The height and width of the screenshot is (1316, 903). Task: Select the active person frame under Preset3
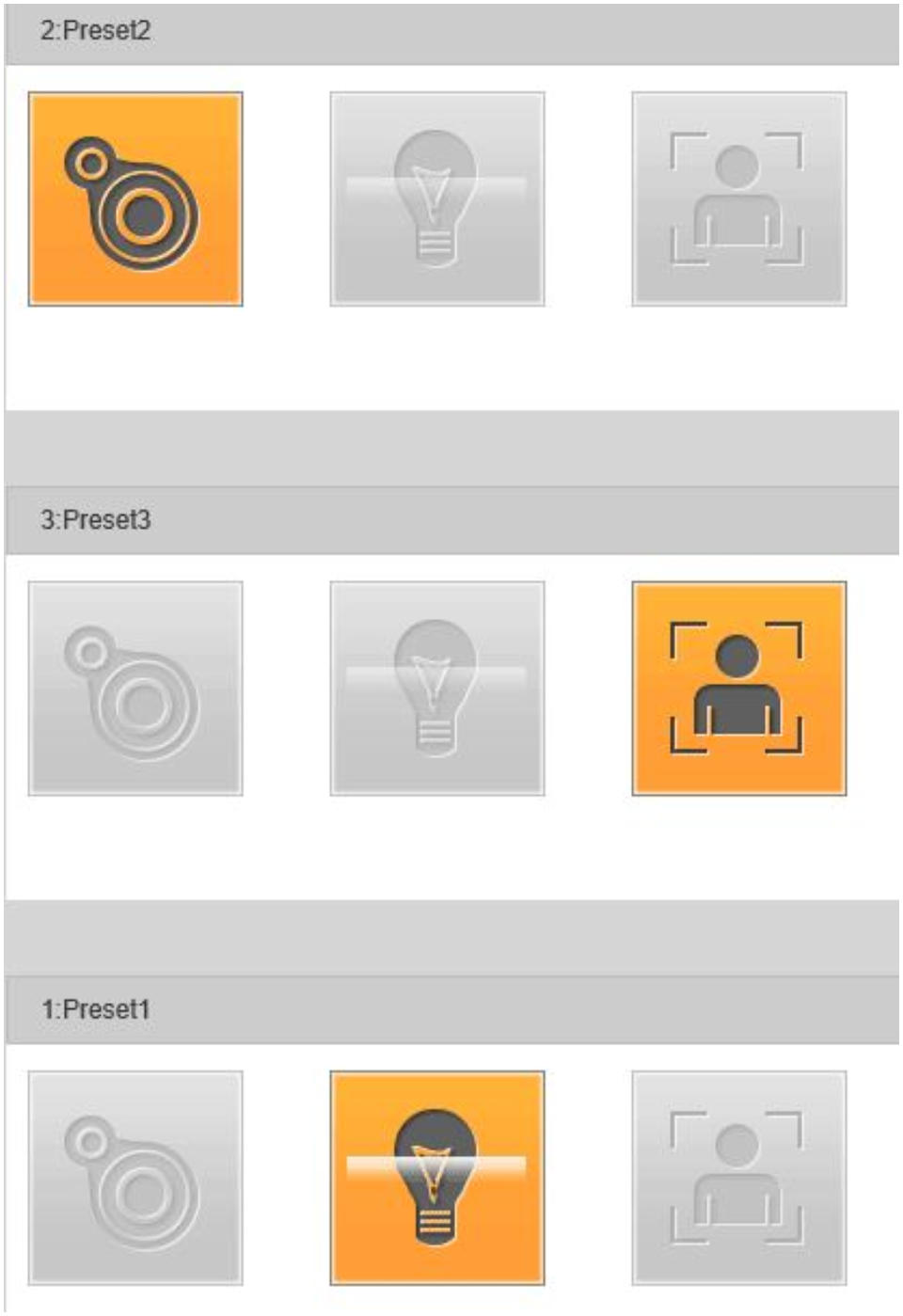pos(738,688)
